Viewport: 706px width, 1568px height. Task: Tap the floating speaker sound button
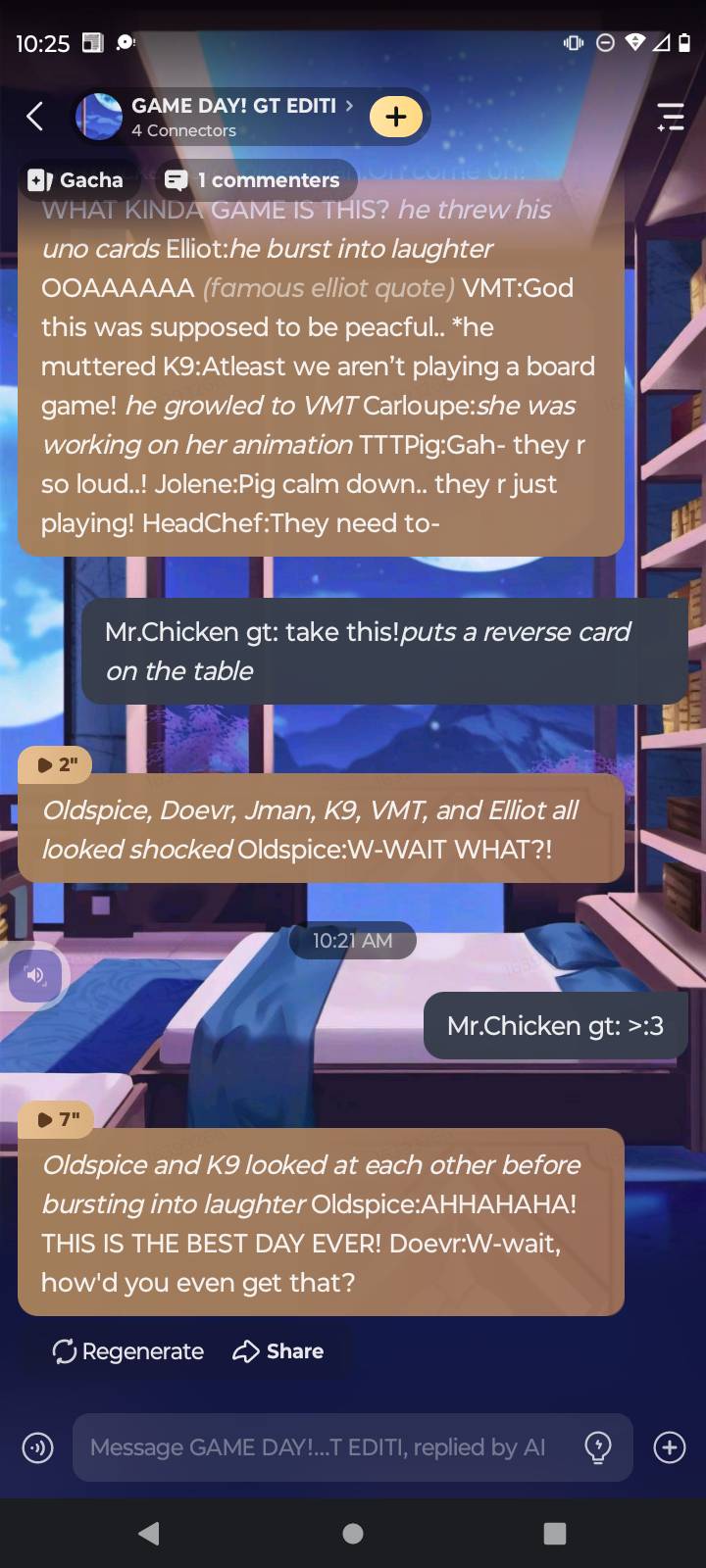click(35, 976)
